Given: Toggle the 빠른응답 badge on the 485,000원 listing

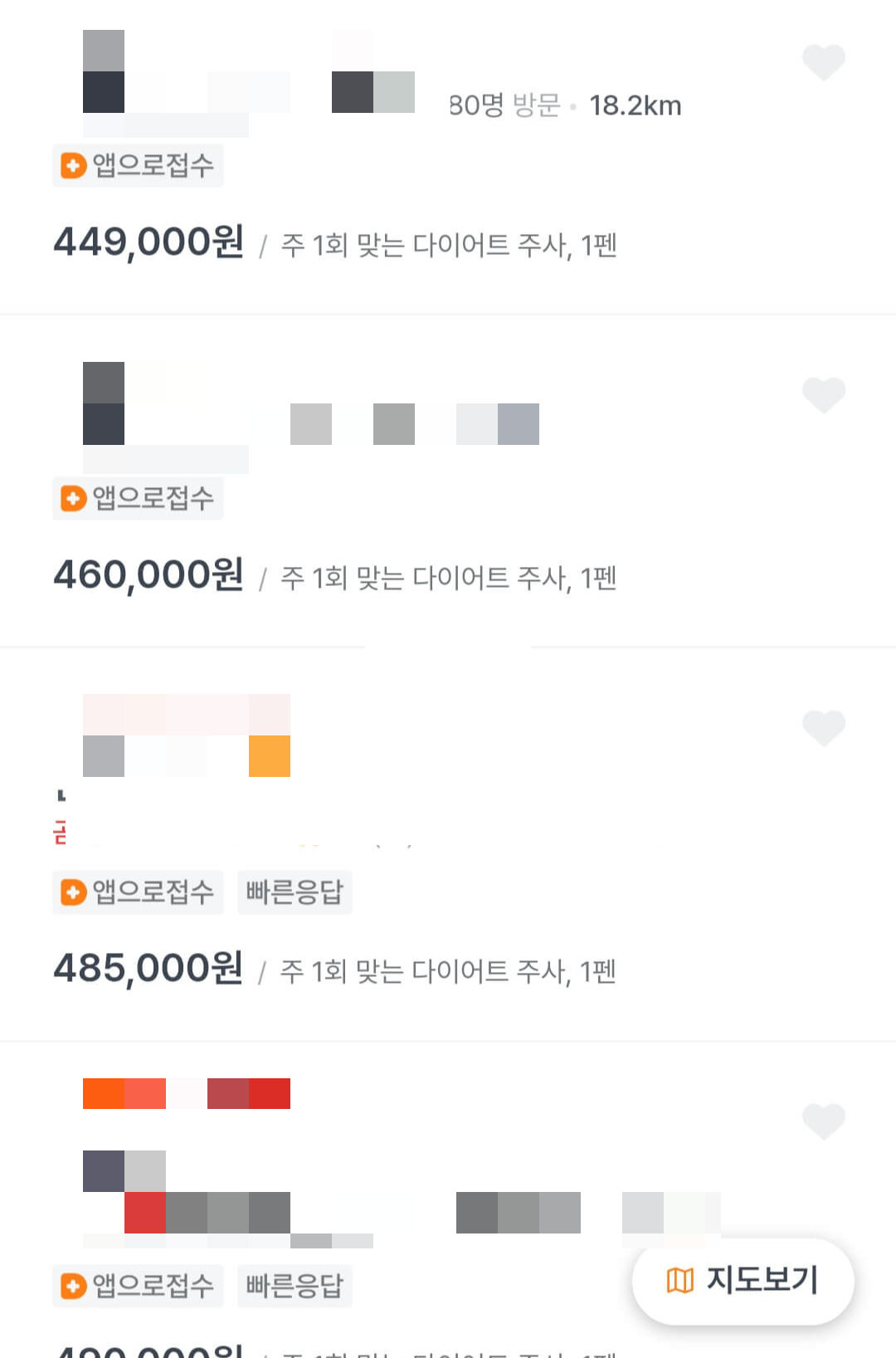Looking at the screenshot, I should pos(295,892).
